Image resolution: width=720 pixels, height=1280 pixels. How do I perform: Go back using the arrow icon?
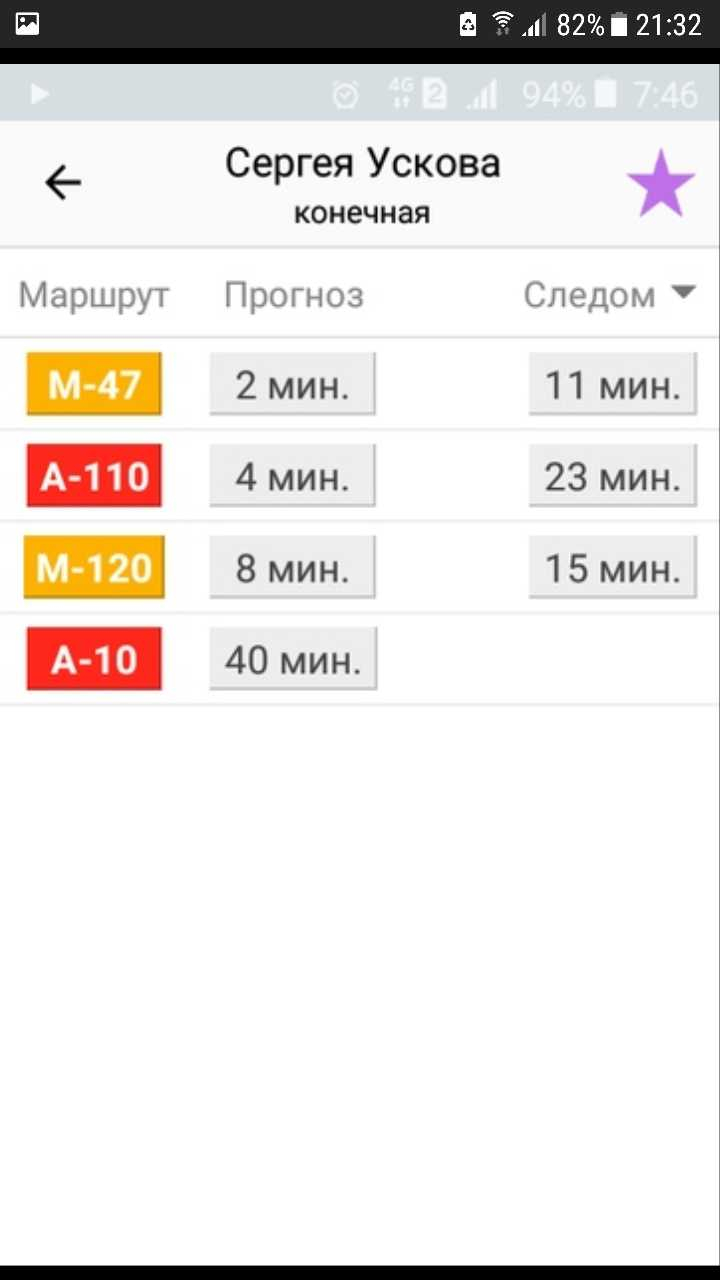tap(63, 182)
